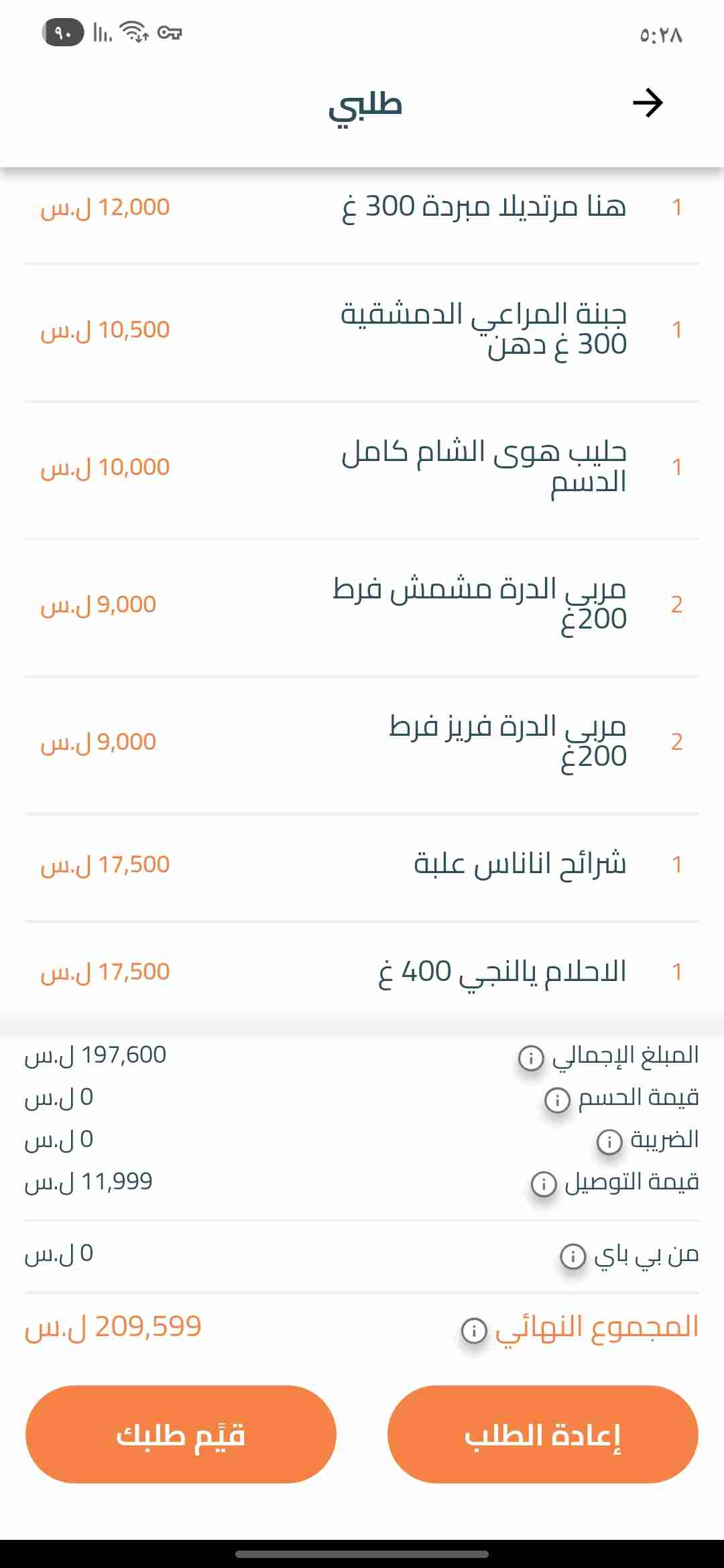This screenshot has width=724, height=1568.
Task: Go back using the arrow icon
Action: [648, 103]
